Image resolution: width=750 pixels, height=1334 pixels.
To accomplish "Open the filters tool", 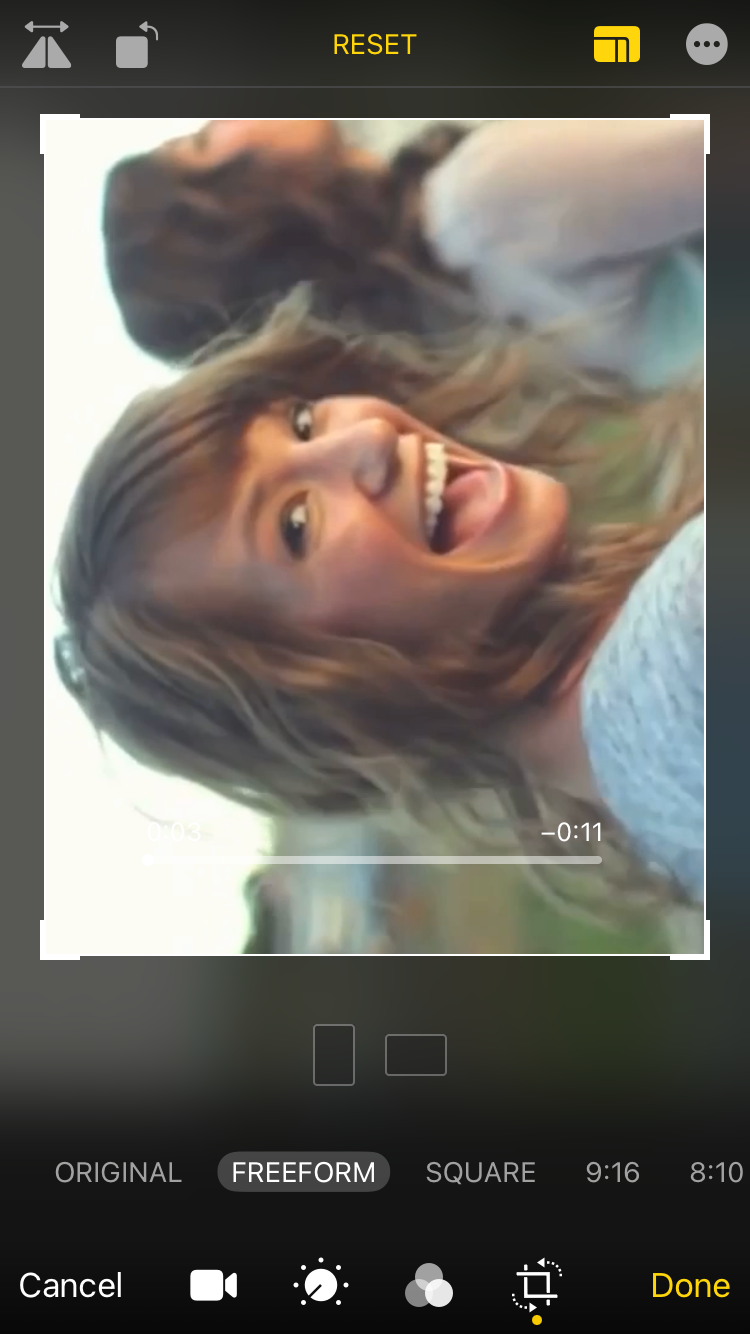I will 429,1285.
